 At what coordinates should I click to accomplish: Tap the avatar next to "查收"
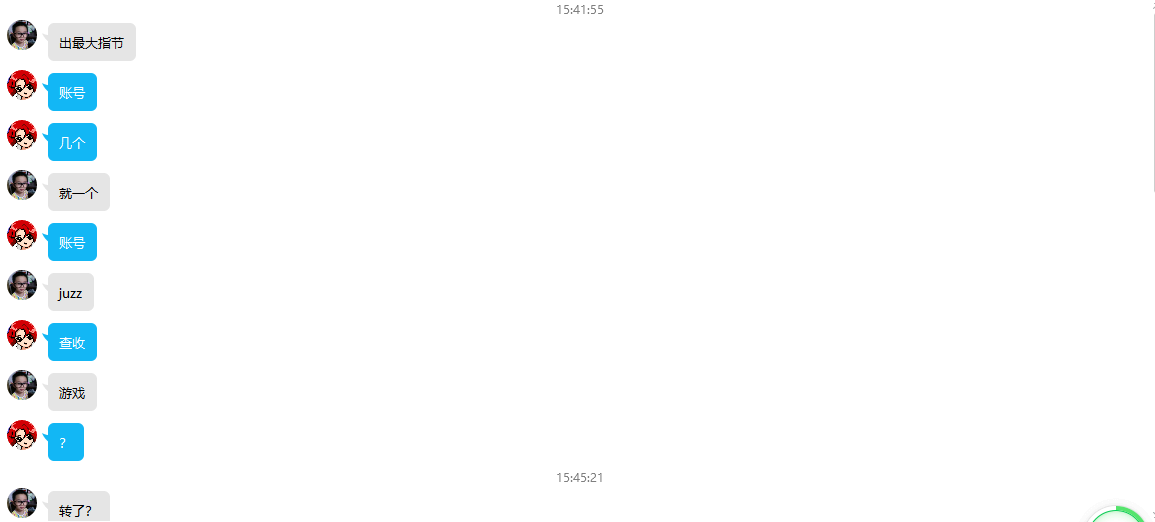coord(22,335)
